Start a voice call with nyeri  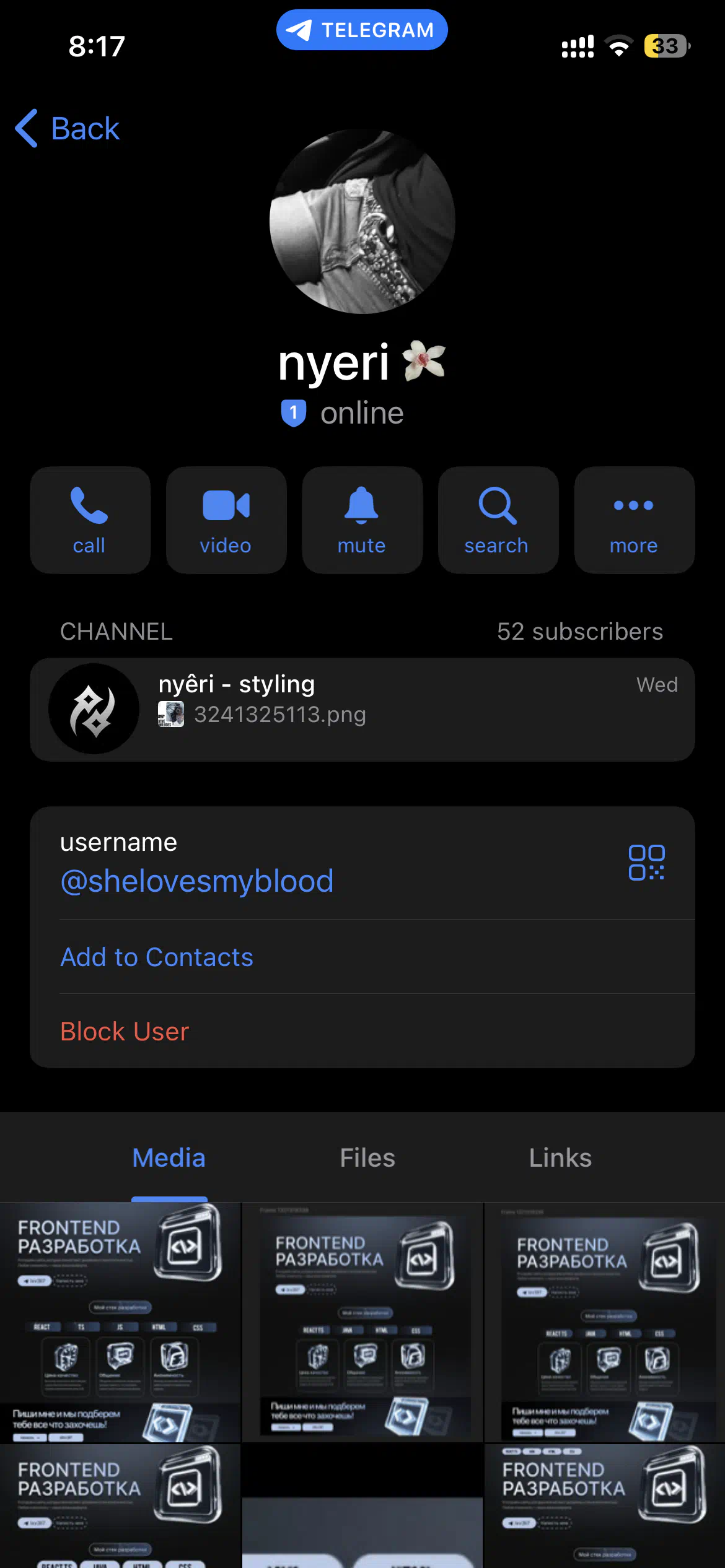[x=90, y=520]
